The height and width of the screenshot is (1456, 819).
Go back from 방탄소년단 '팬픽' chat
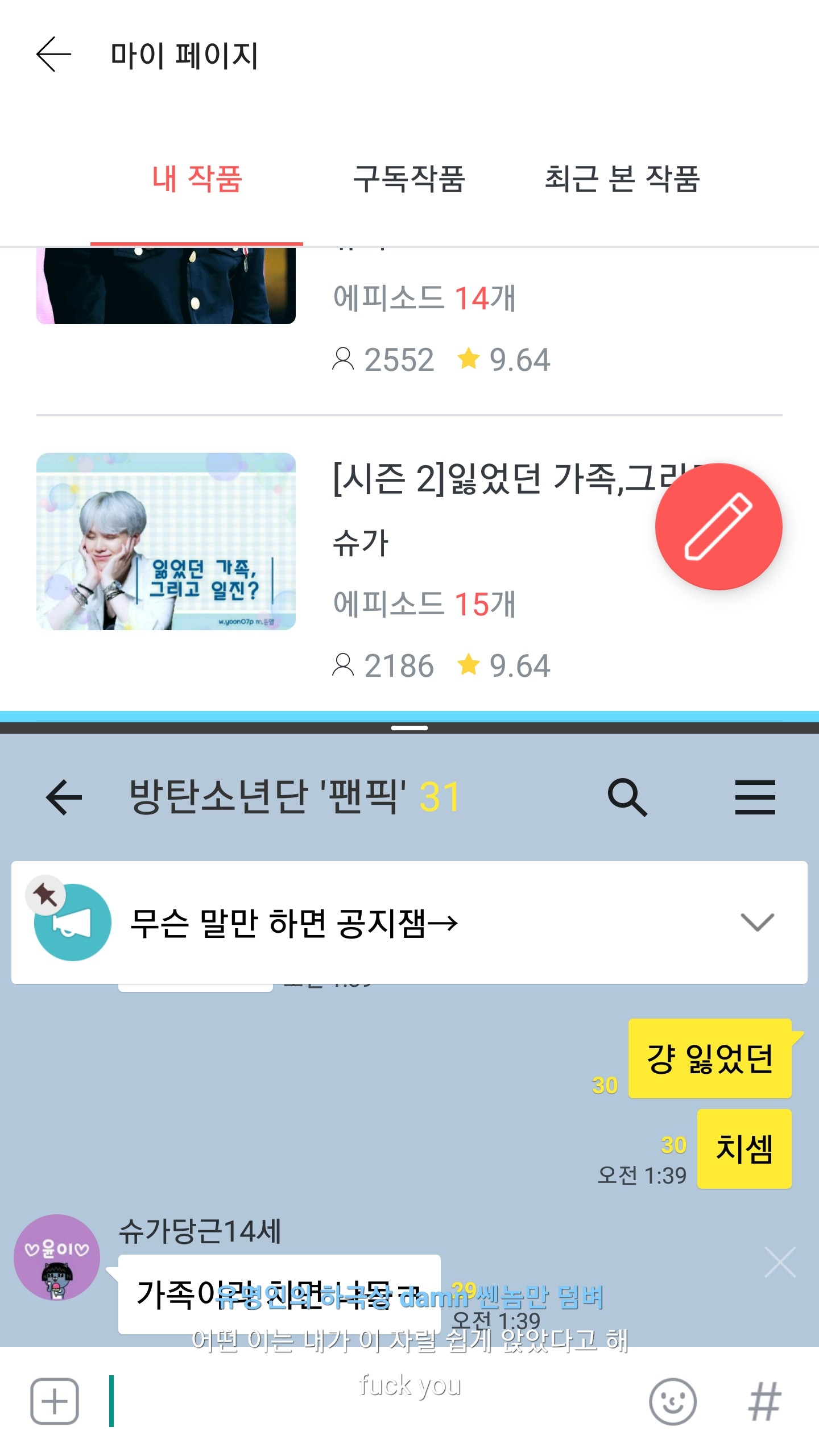coord(64,797)
